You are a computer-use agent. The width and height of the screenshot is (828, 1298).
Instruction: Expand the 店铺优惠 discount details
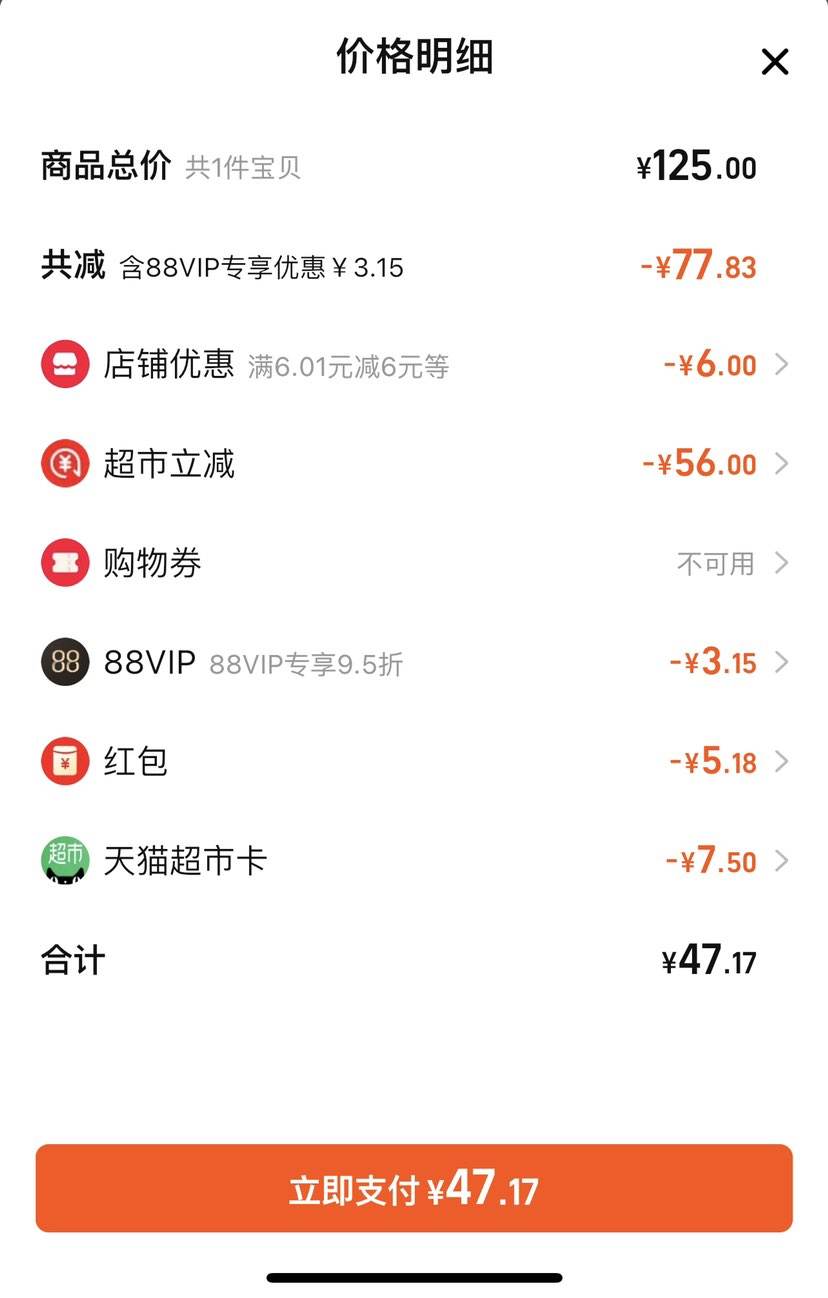coord(781,364)
